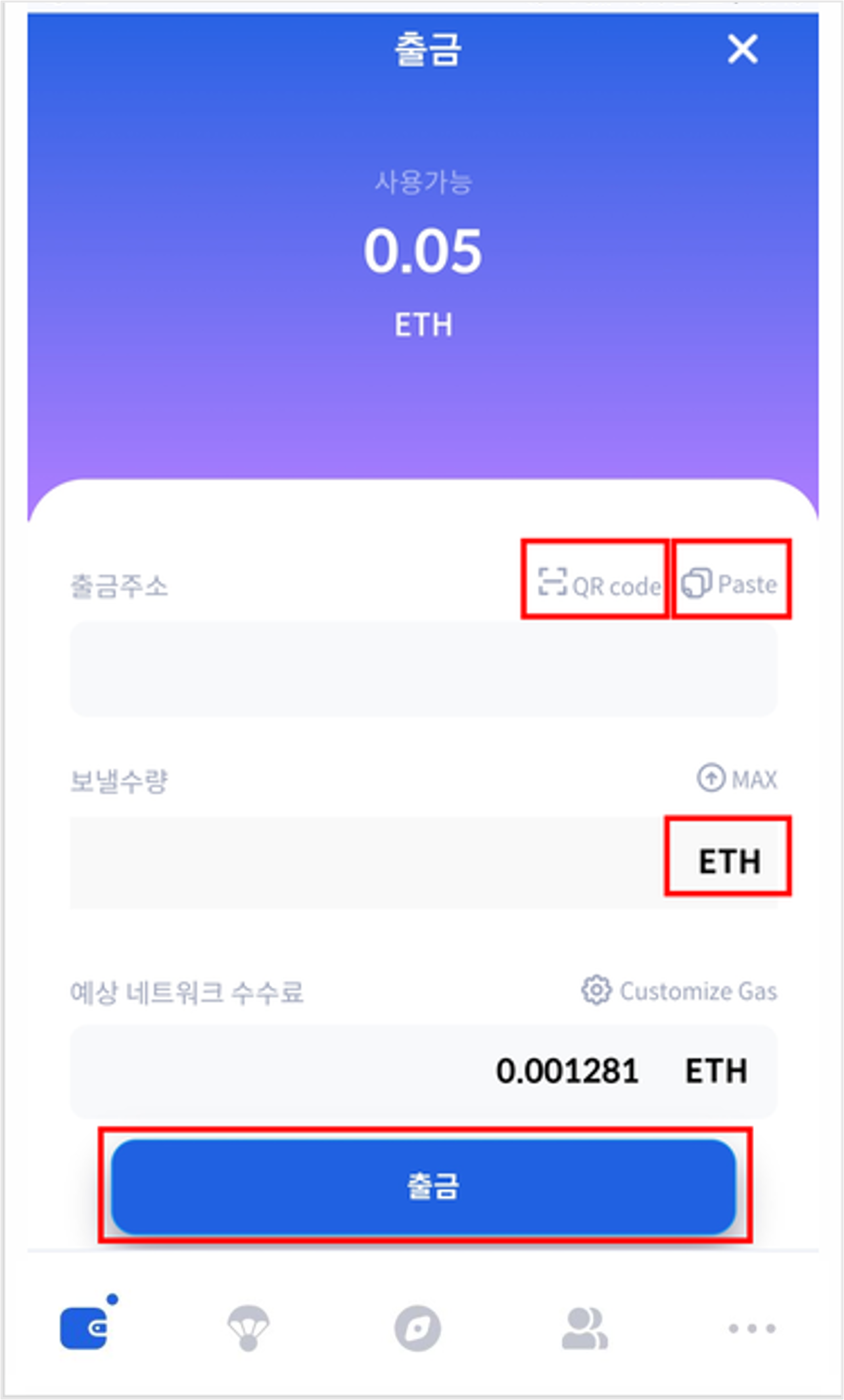Select MAX amount to send
Image resolution: width=844 pixels, height=1400 pixels.
(737, 779)
